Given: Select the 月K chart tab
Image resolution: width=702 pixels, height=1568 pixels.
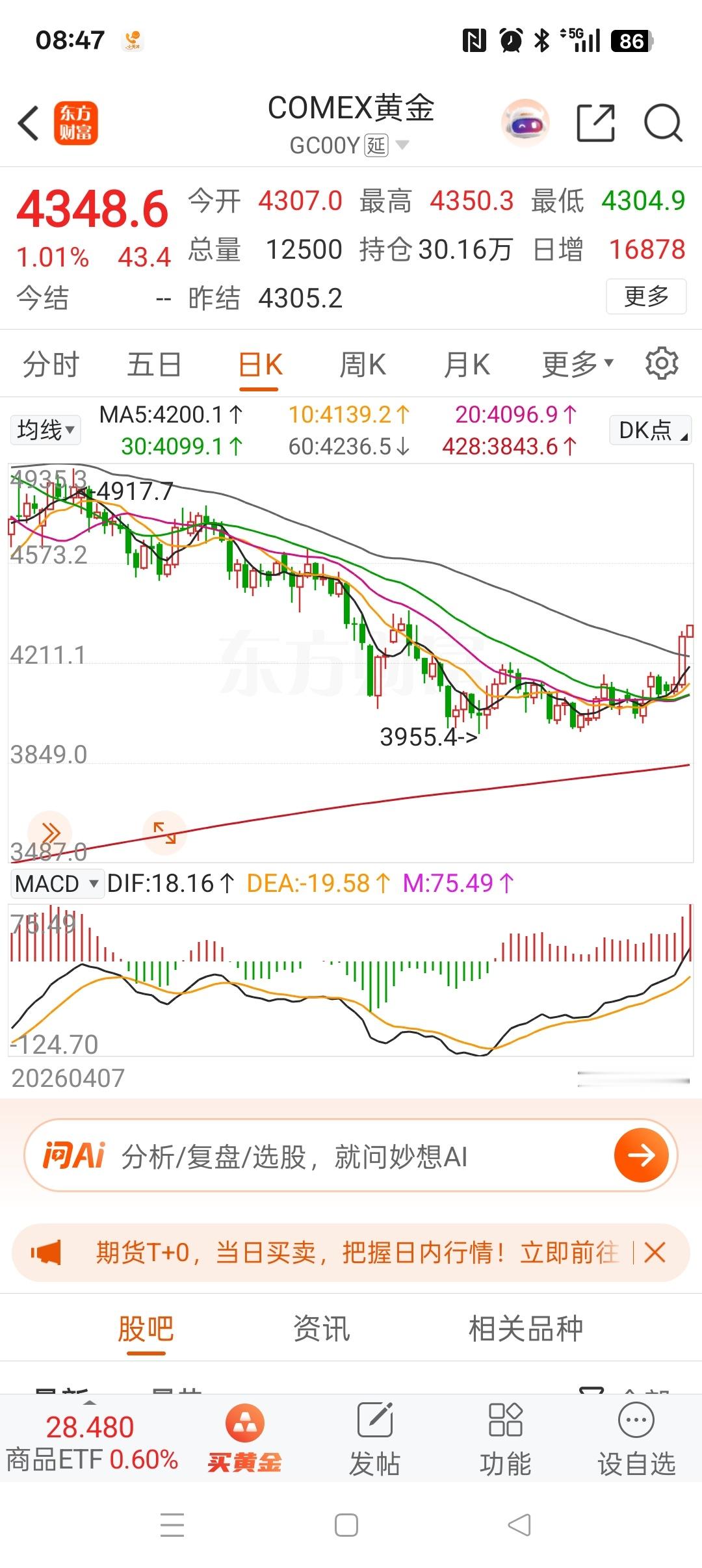Looking at the screenshot, I should click(467, 365).
